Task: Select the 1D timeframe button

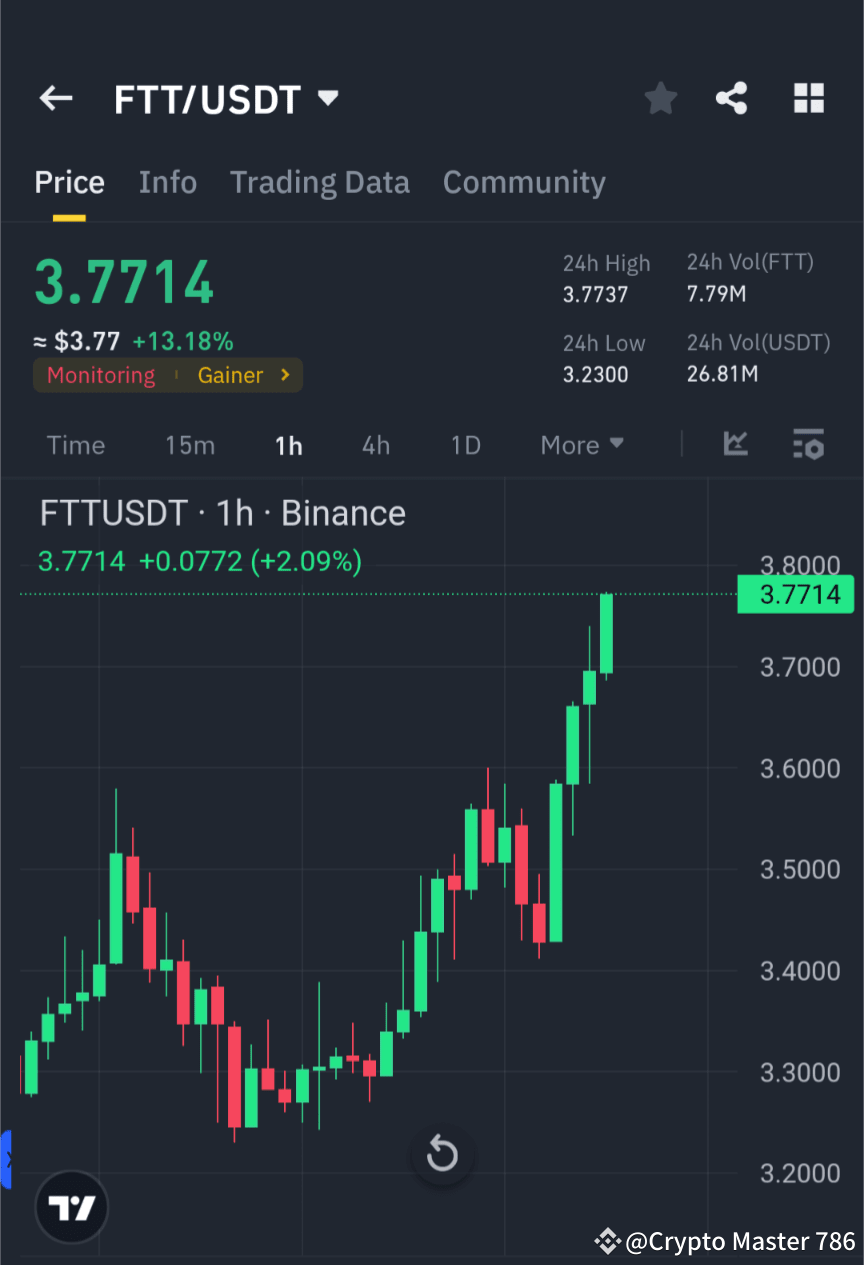Action: click(465, 444)
